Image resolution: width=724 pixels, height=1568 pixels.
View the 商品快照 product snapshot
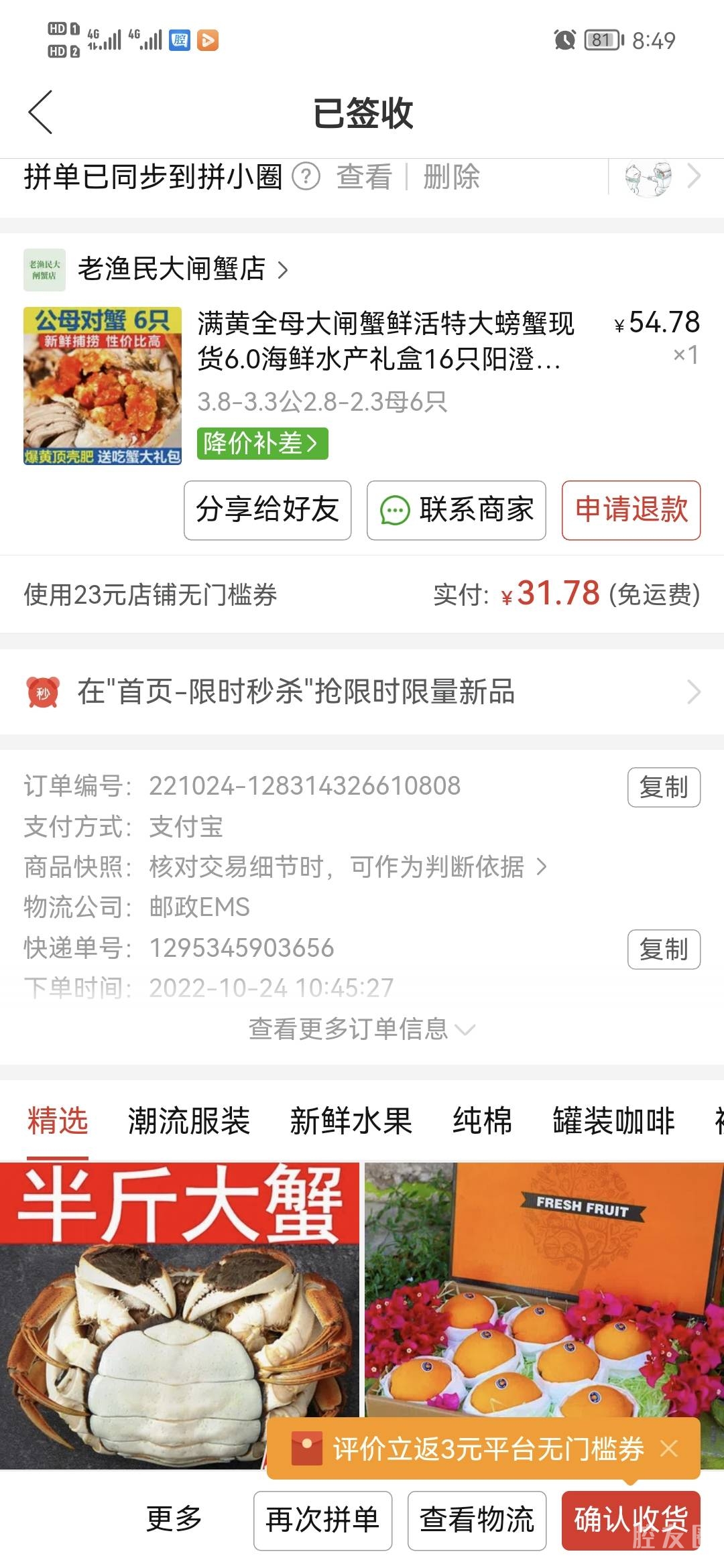tap(347, 867)
